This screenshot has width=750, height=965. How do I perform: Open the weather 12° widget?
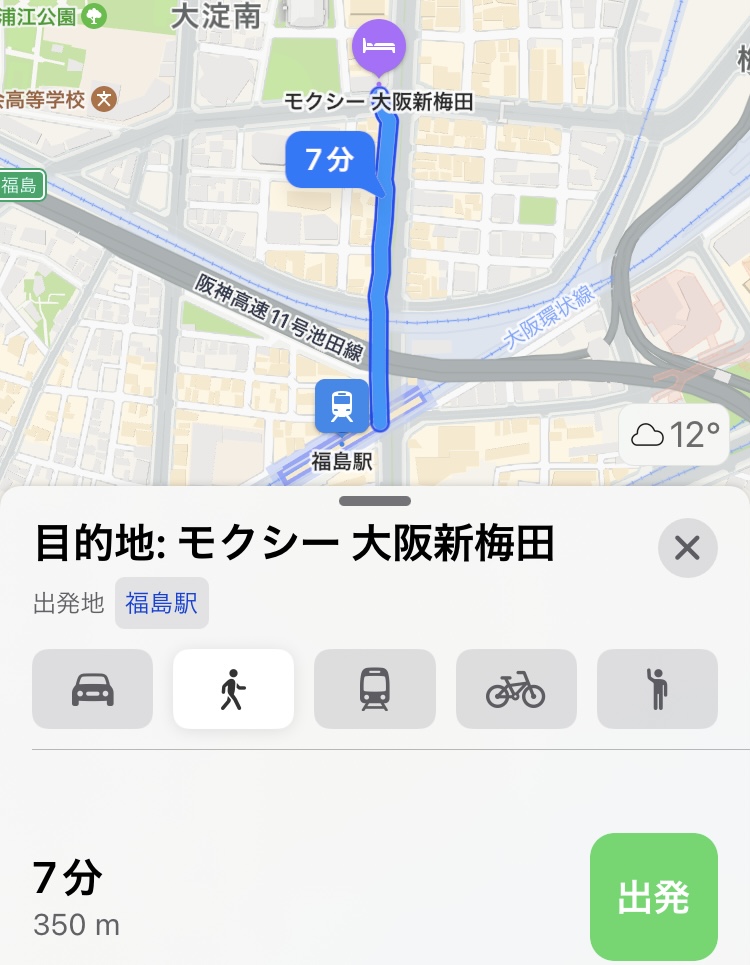[x=675, y=435]
